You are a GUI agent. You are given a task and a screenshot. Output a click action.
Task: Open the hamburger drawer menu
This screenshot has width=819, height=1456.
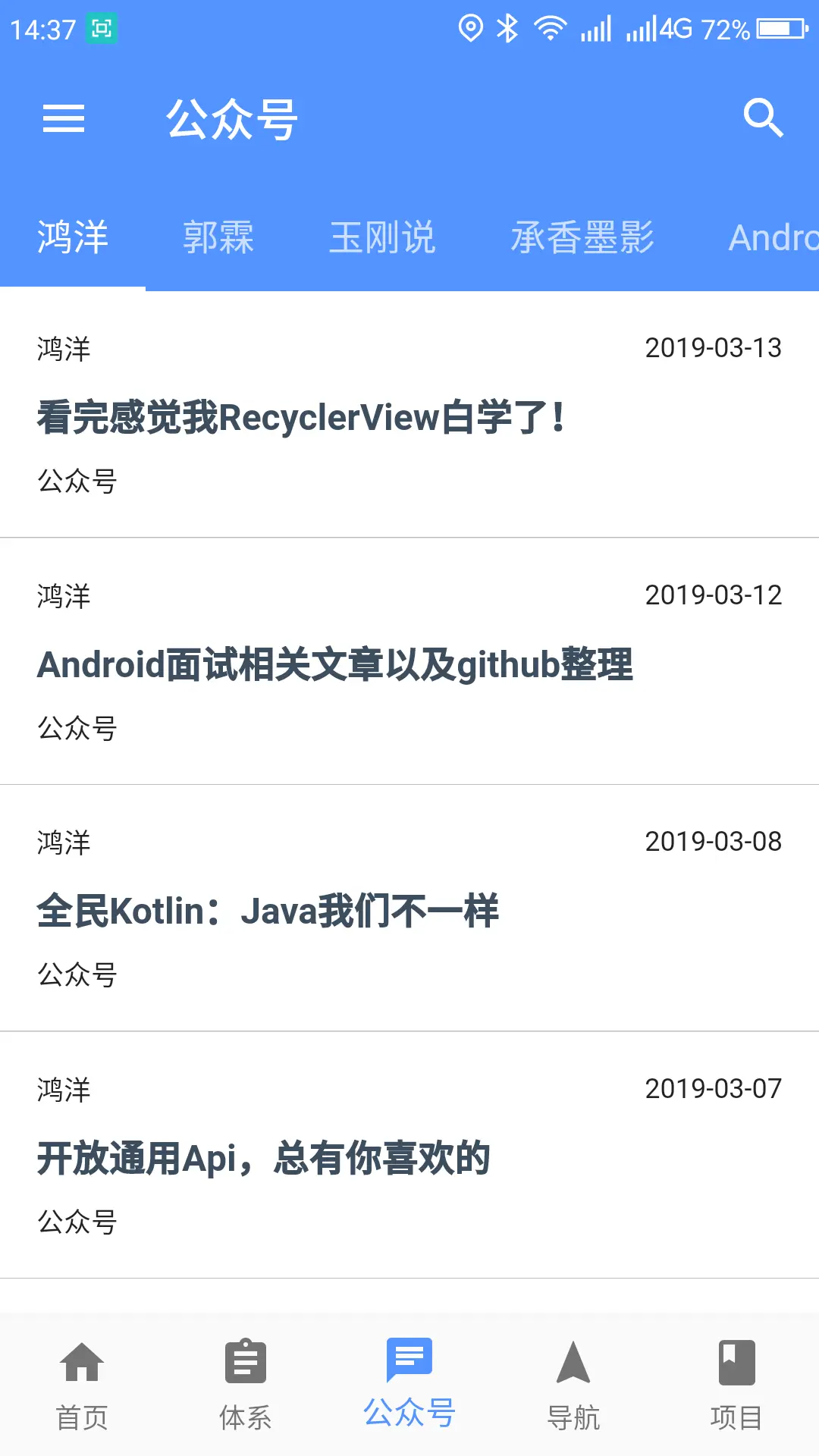[x=64, y=118]
